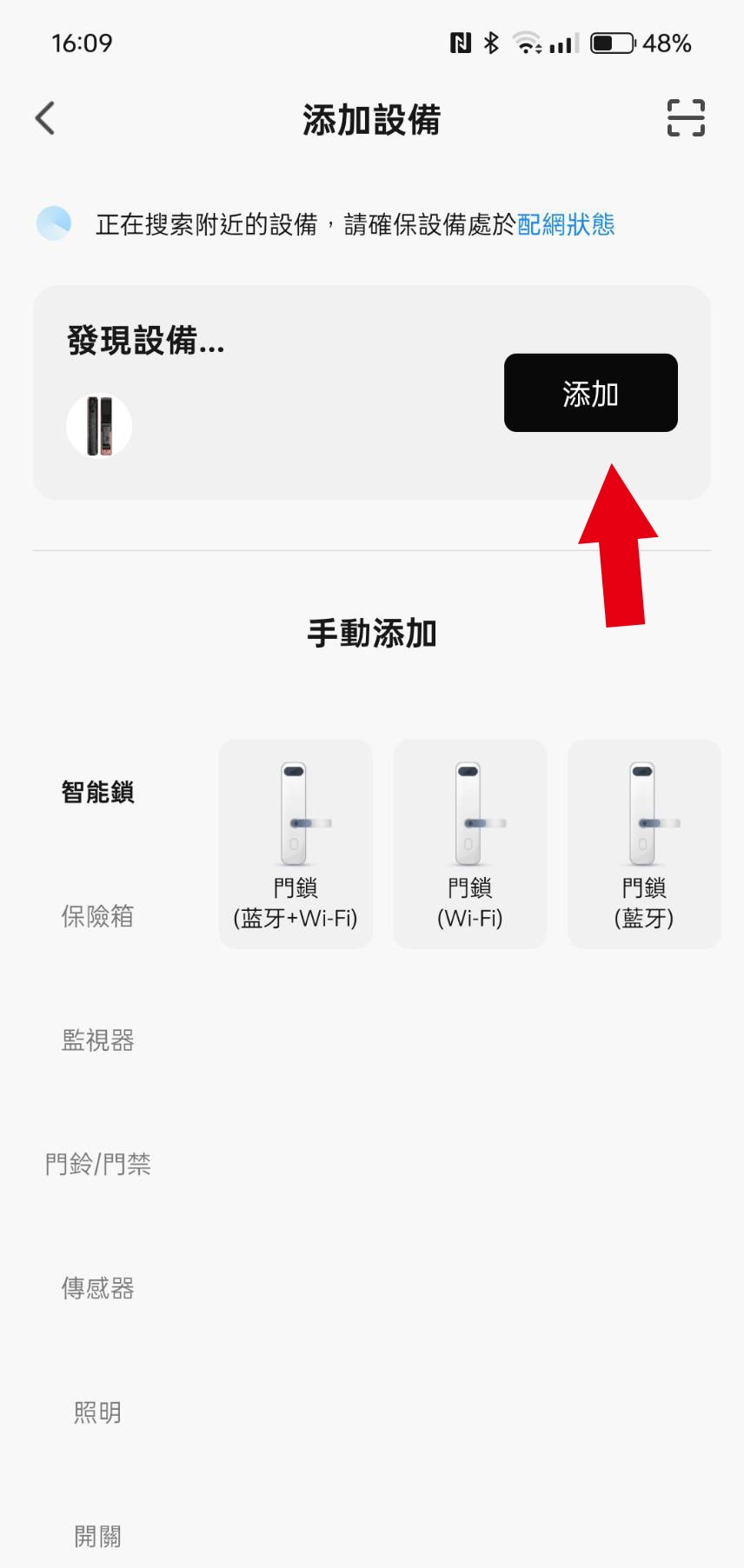744x1568 pixels.
Task: Switch to the 傳感器 category
Action: 97,1288
